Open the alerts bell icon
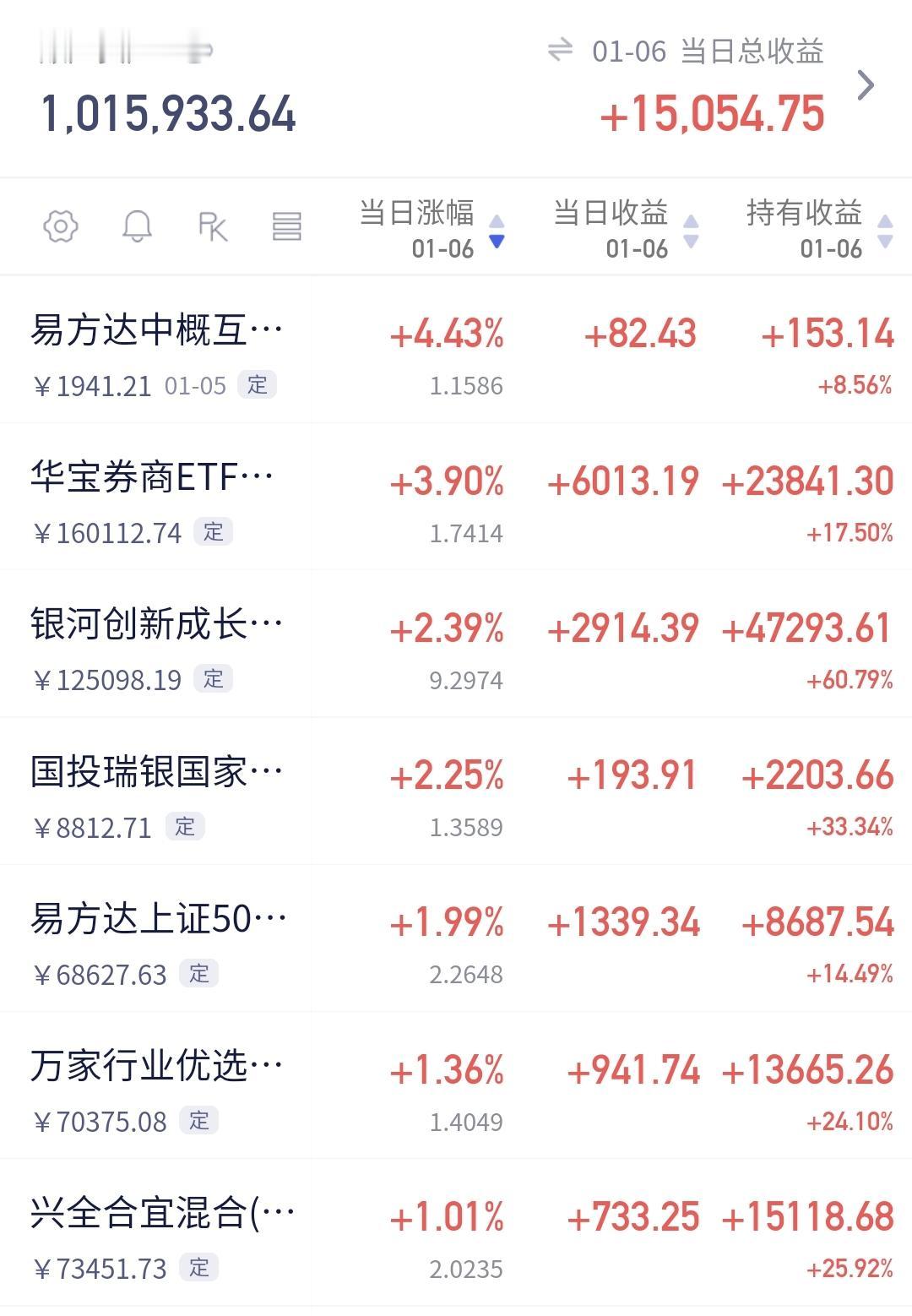Image resolution: width=912 pixels, height=1316 pixels. (137, 226)
